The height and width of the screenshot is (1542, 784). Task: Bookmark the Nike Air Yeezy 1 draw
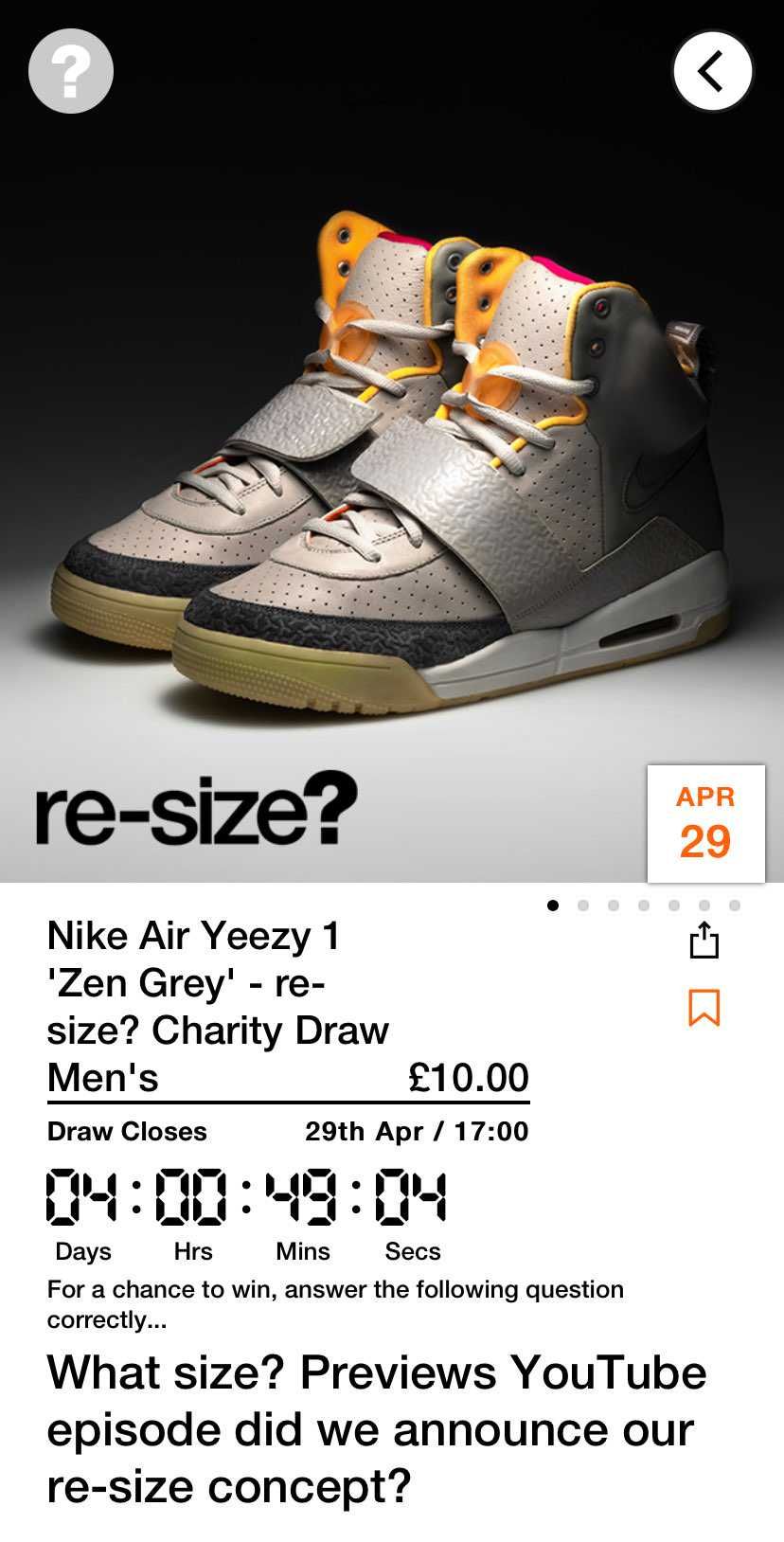704,1008
